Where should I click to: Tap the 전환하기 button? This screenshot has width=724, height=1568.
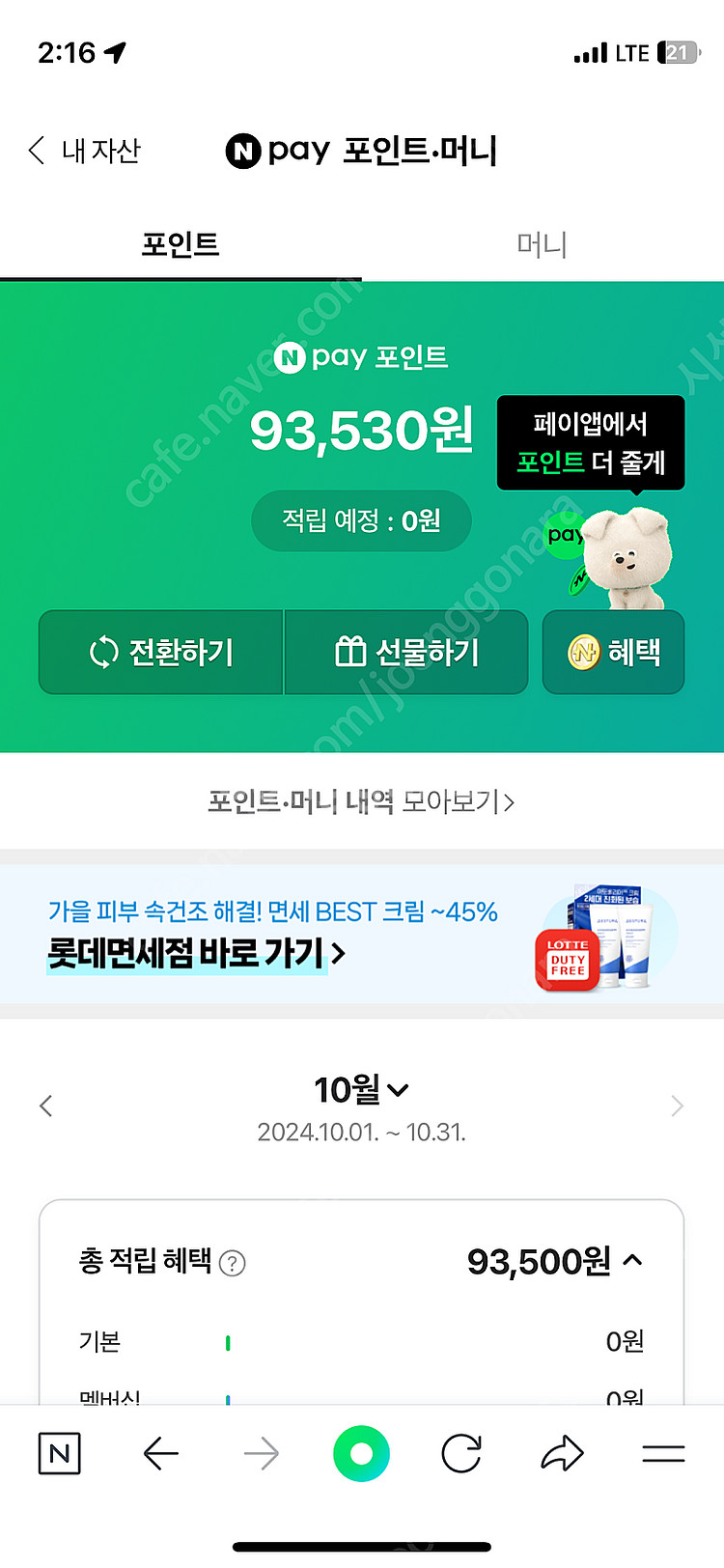161,653
